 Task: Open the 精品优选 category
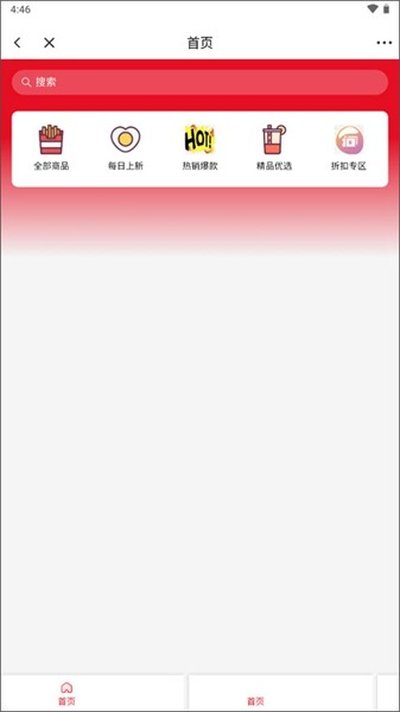[274, 148]
